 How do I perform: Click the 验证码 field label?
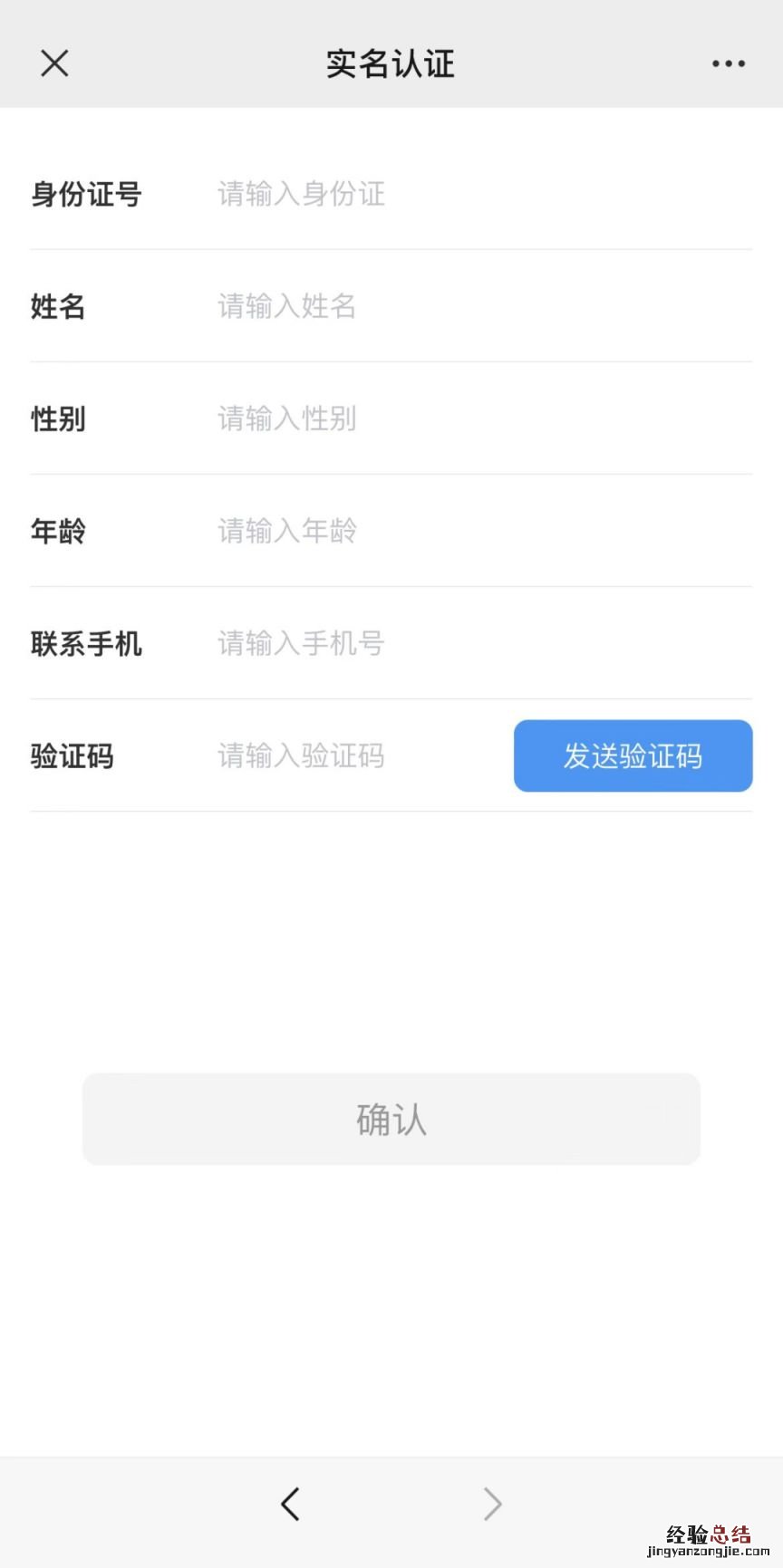tap(72, 755)
